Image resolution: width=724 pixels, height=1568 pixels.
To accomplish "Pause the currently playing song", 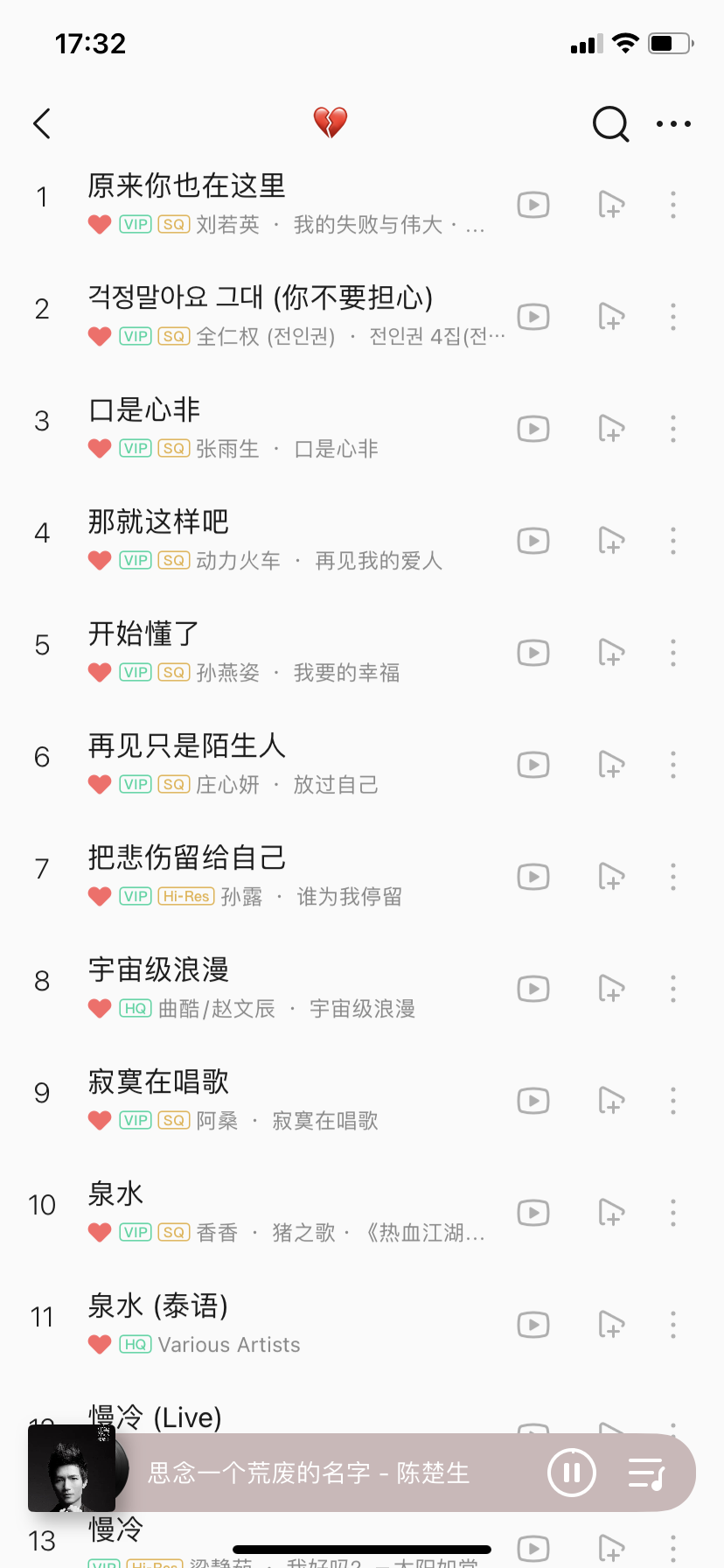I will tap(572, 1473).
